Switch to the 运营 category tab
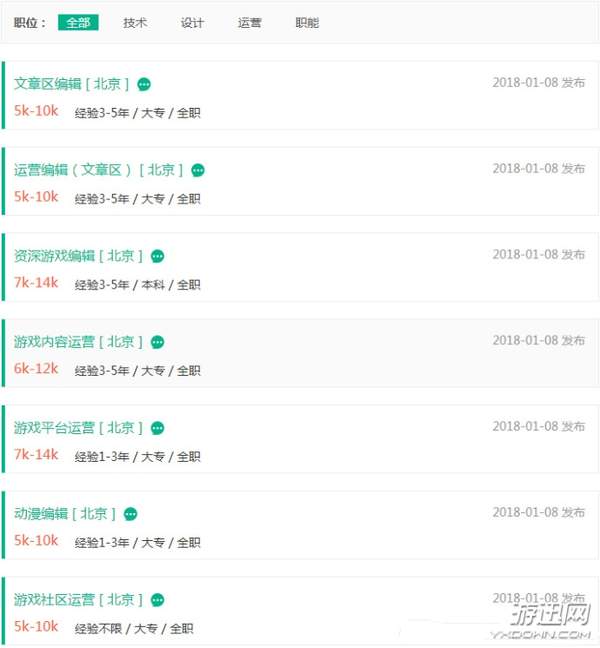Image resolution: width=600 pixels, height=648 pixels. pos(250,22)
